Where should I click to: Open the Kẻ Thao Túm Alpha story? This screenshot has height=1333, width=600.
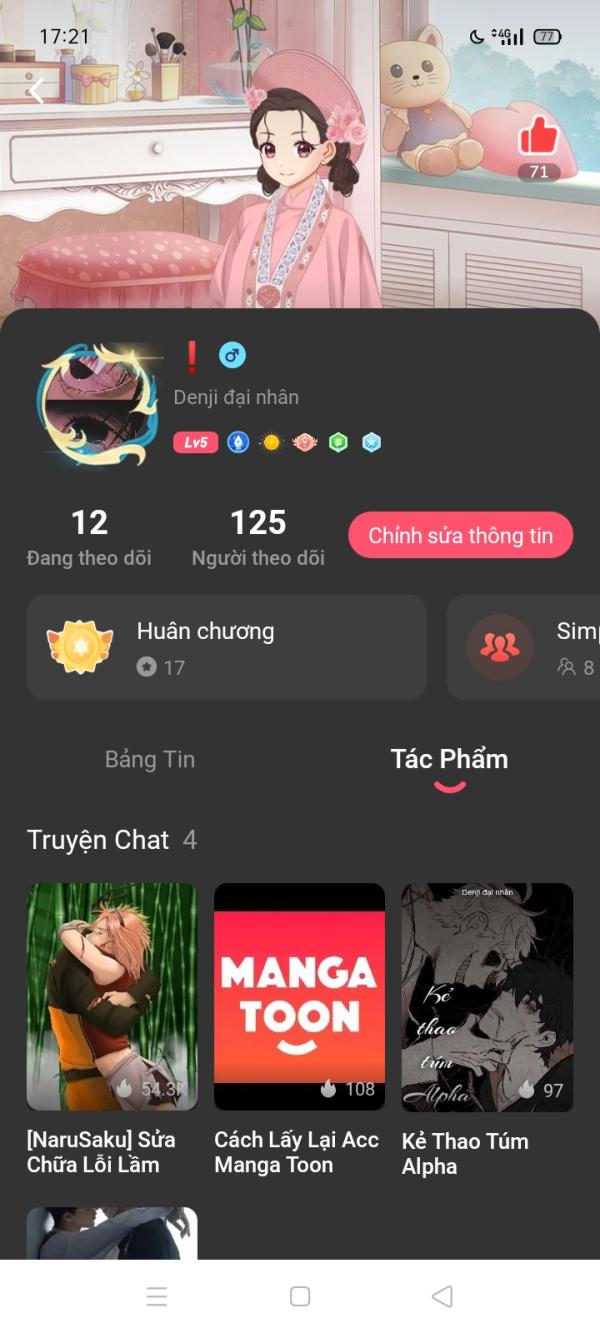pos(487,997)
